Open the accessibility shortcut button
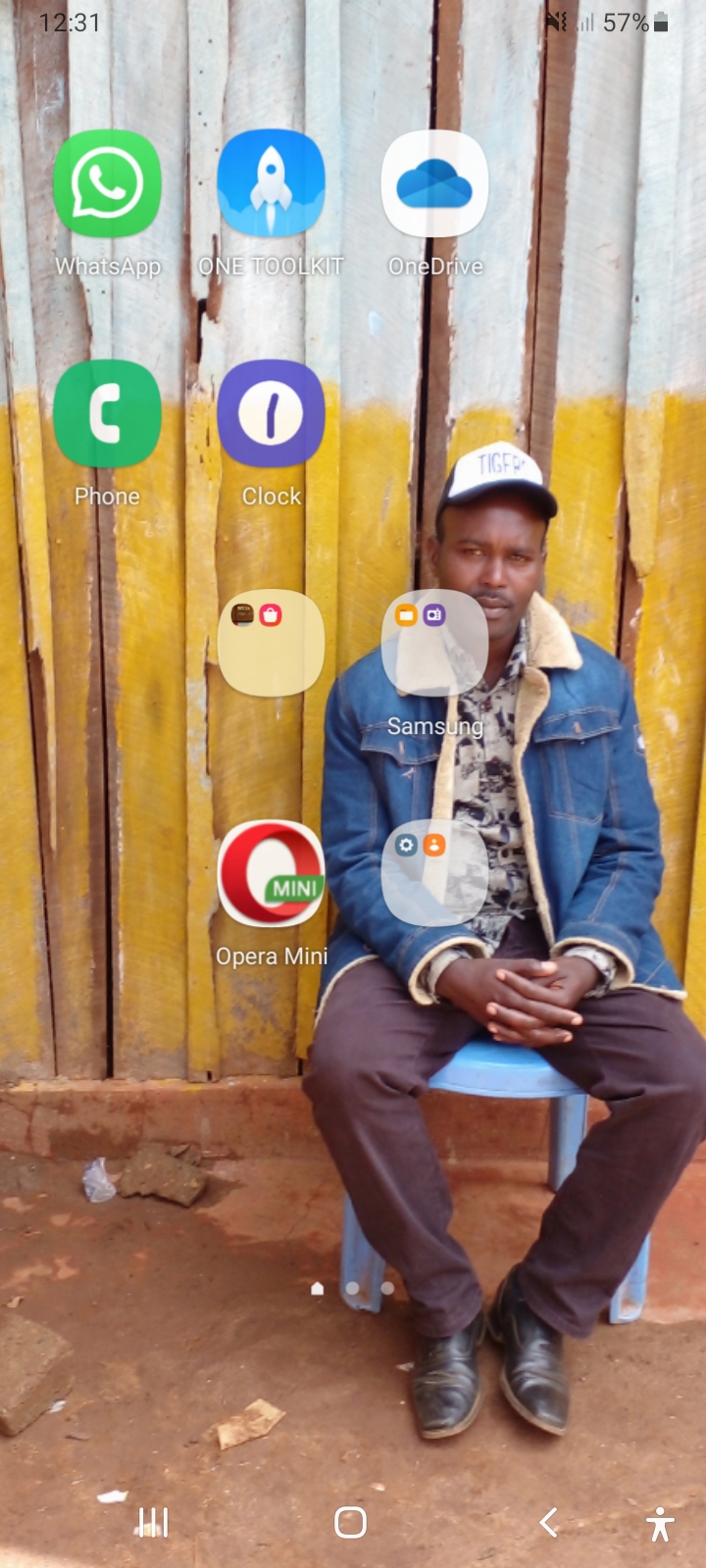706x1568 pixels. click(x=661, y=1524)
